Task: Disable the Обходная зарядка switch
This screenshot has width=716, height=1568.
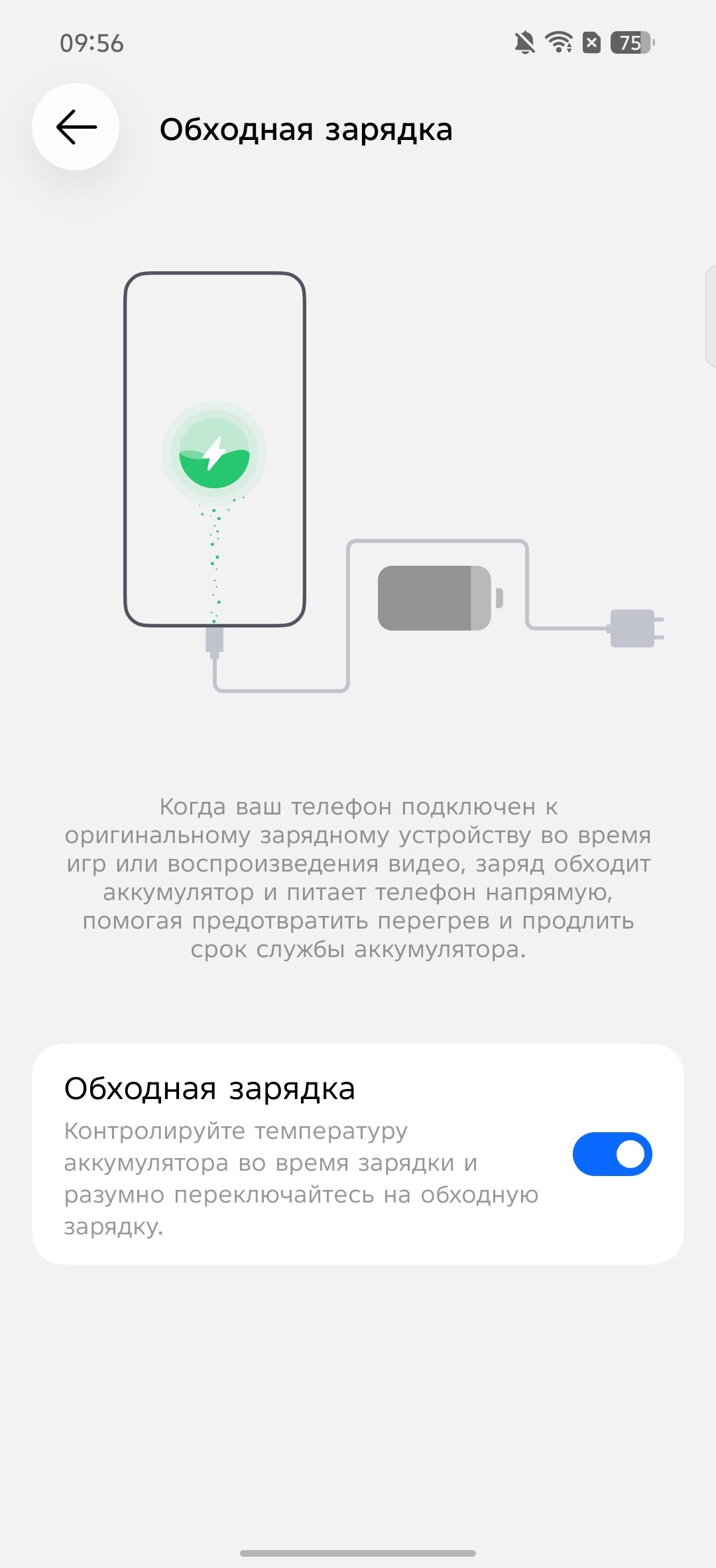Action: (612, 1153)
